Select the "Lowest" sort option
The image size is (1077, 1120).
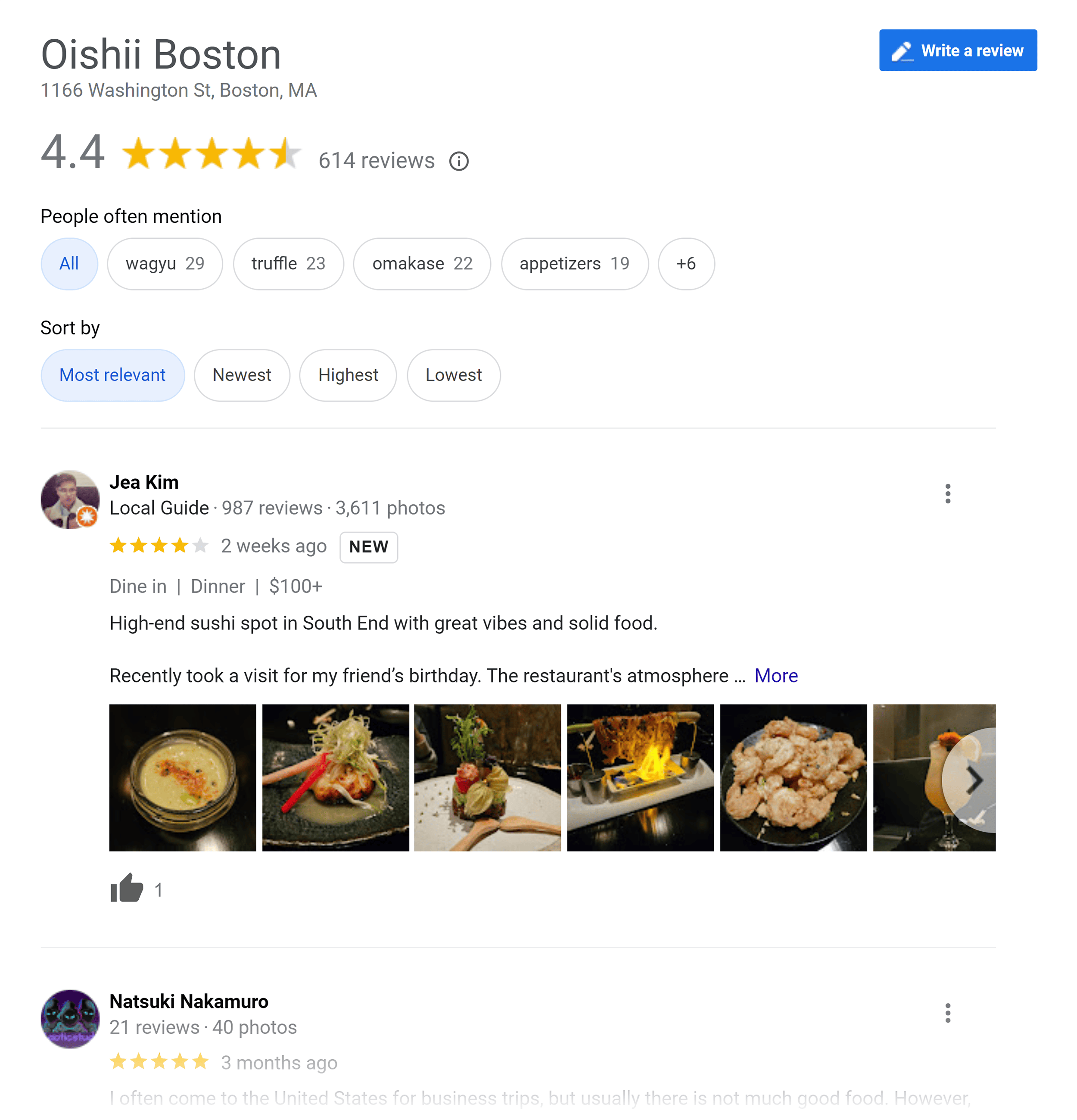coord(453,375)
